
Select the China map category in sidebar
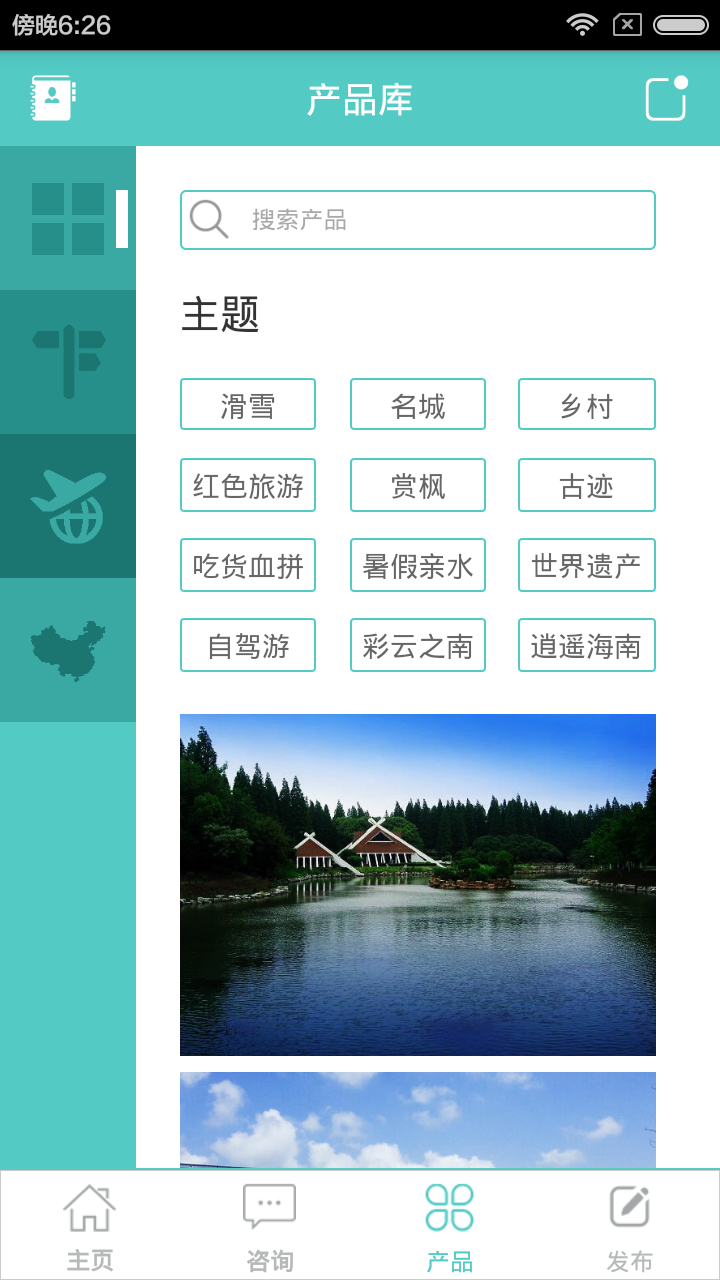coord(68,650)
